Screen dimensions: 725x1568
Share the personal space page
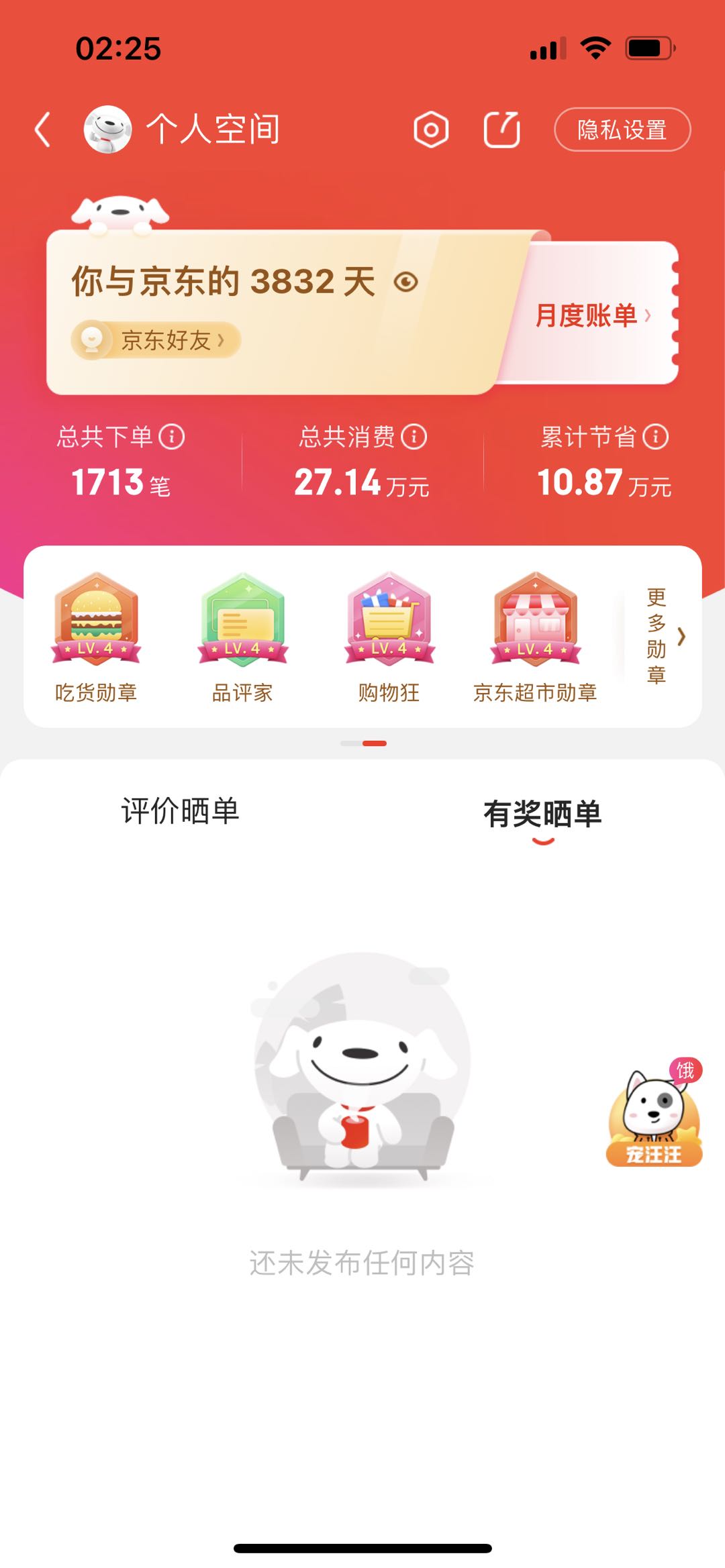point(502,129)
